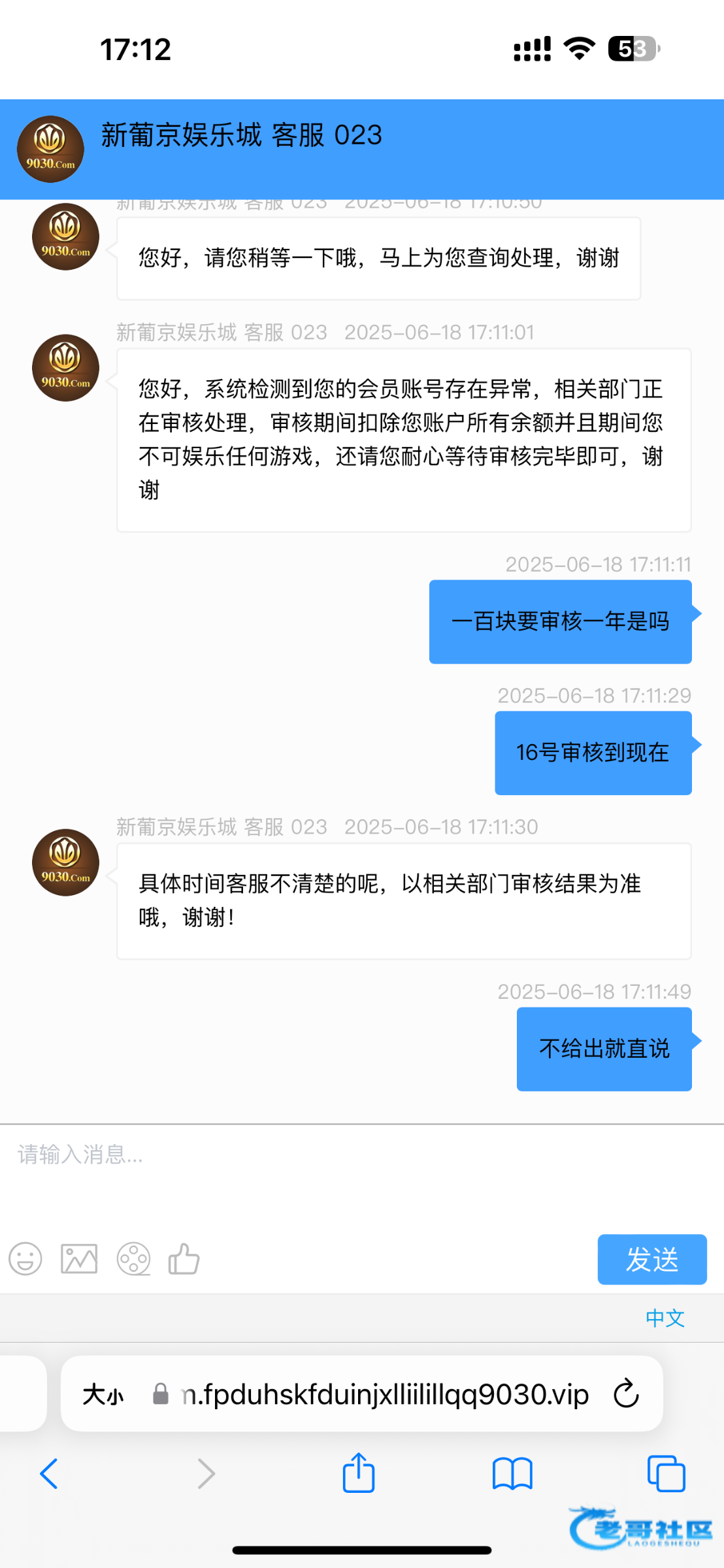Reload the current web page
This screenshot has height=1568, width=724.
click(x=626, y=1394)
